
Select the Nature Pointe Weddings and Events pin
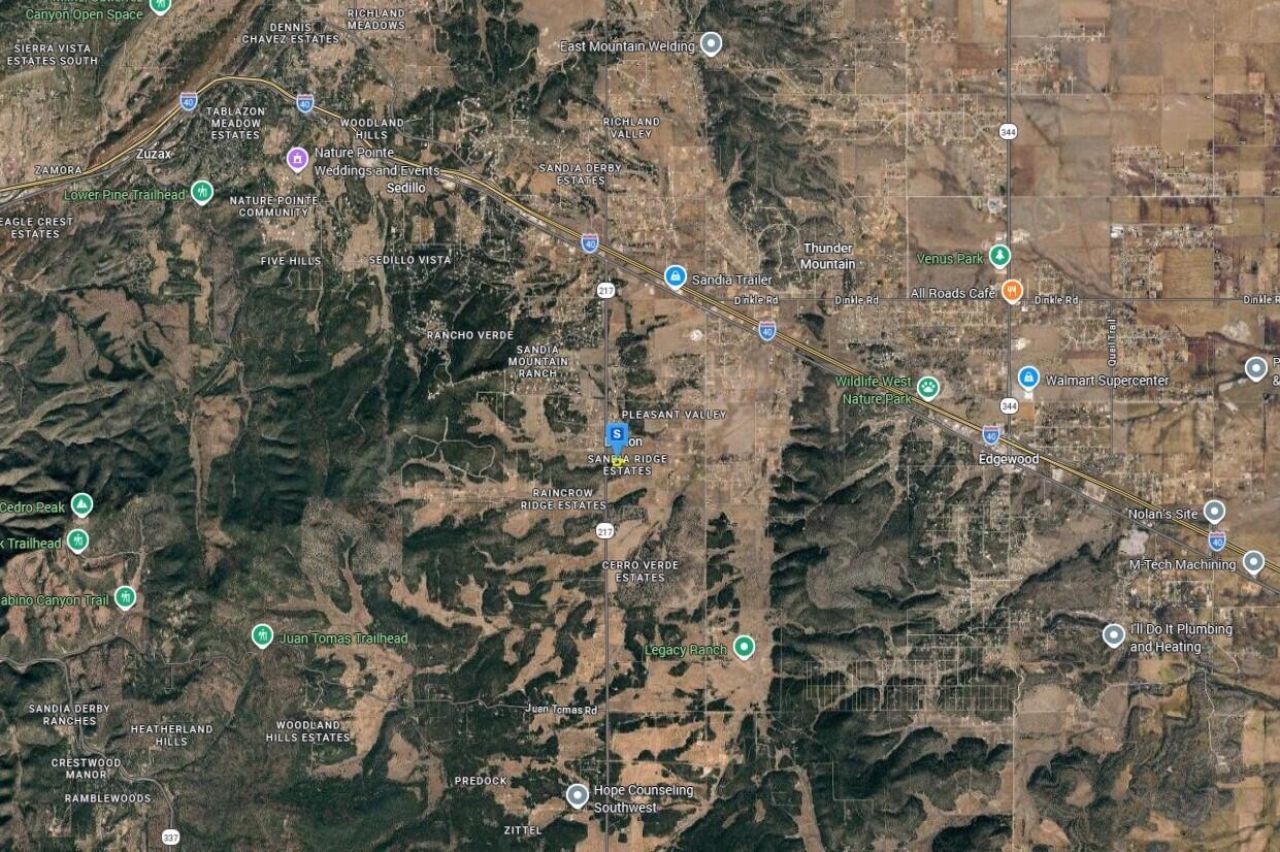point(297,159)
